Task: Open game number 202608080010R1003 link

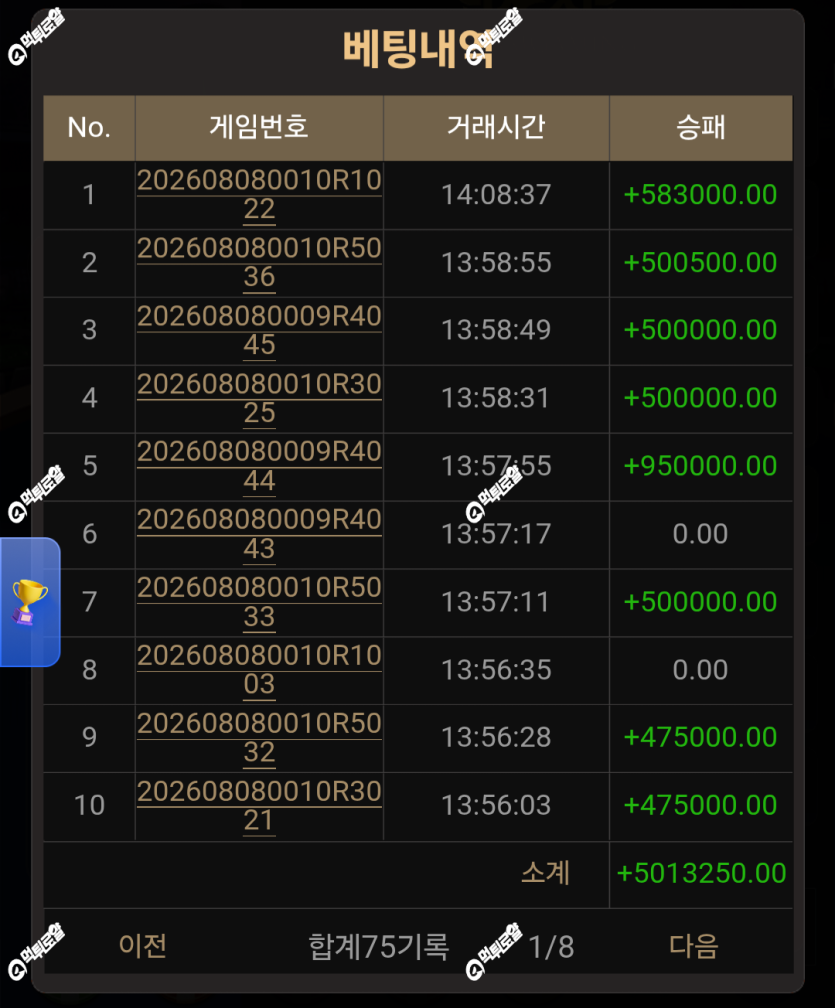Action: click(259, 670)
